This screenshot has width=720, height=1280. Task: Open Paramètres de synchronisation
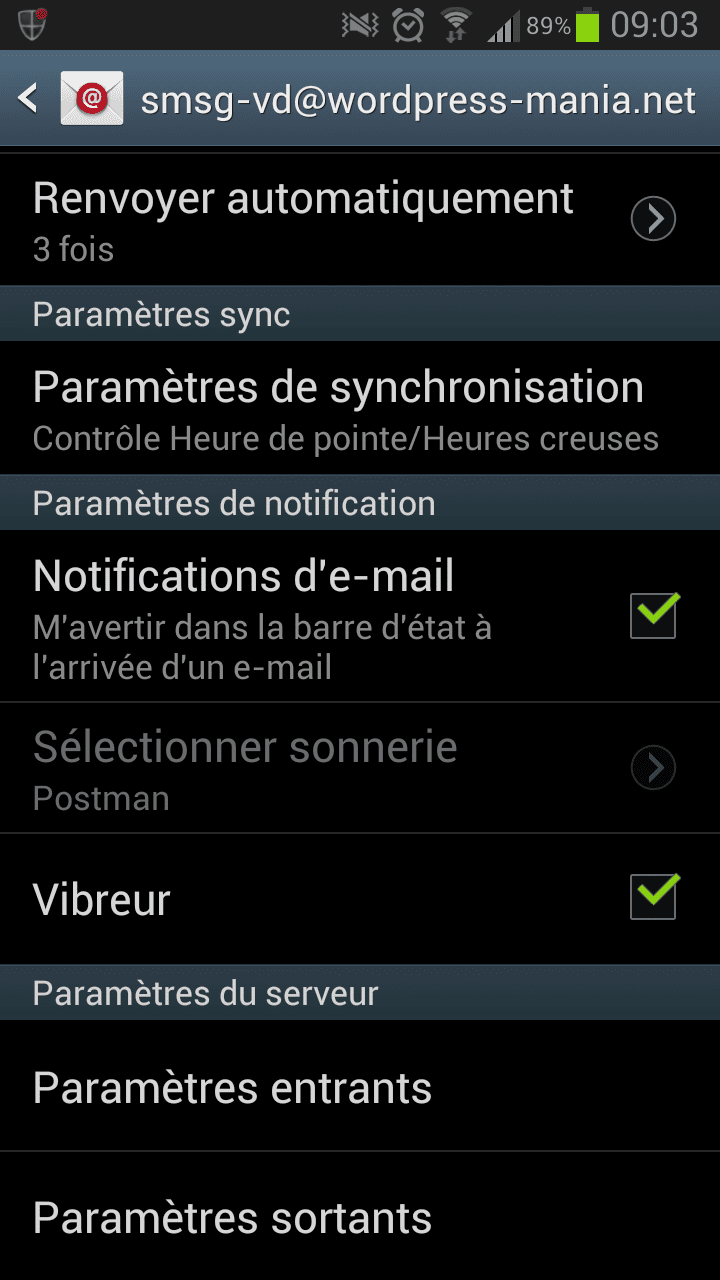pyautogui.click(x=360, y=408)
